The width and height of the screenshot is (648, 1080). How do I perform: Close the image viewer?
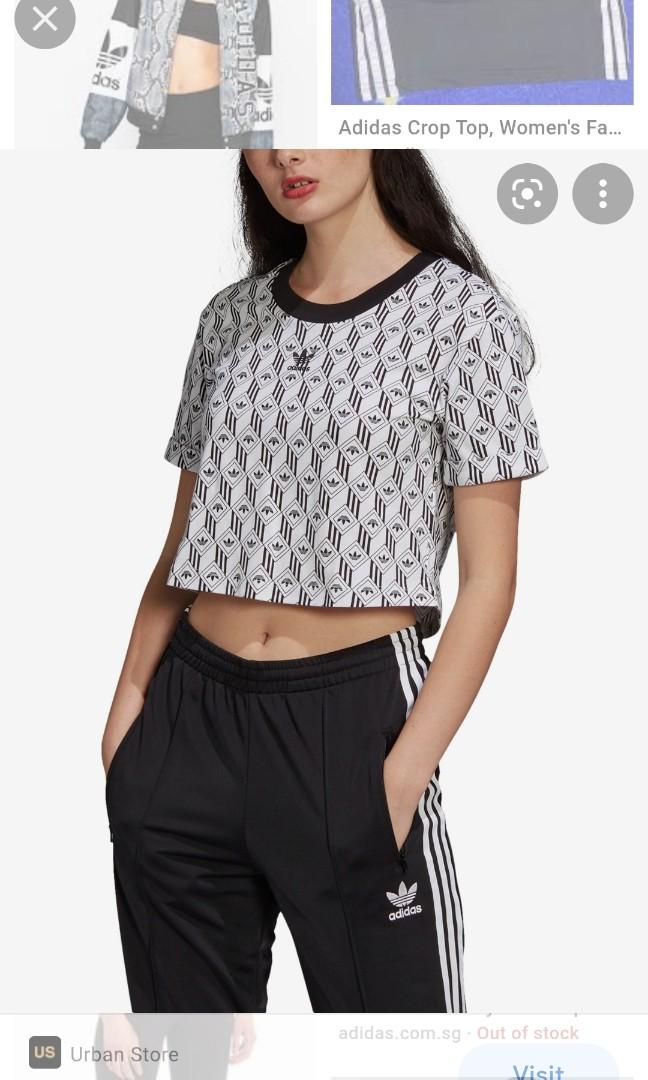click(x=44, y=19)
